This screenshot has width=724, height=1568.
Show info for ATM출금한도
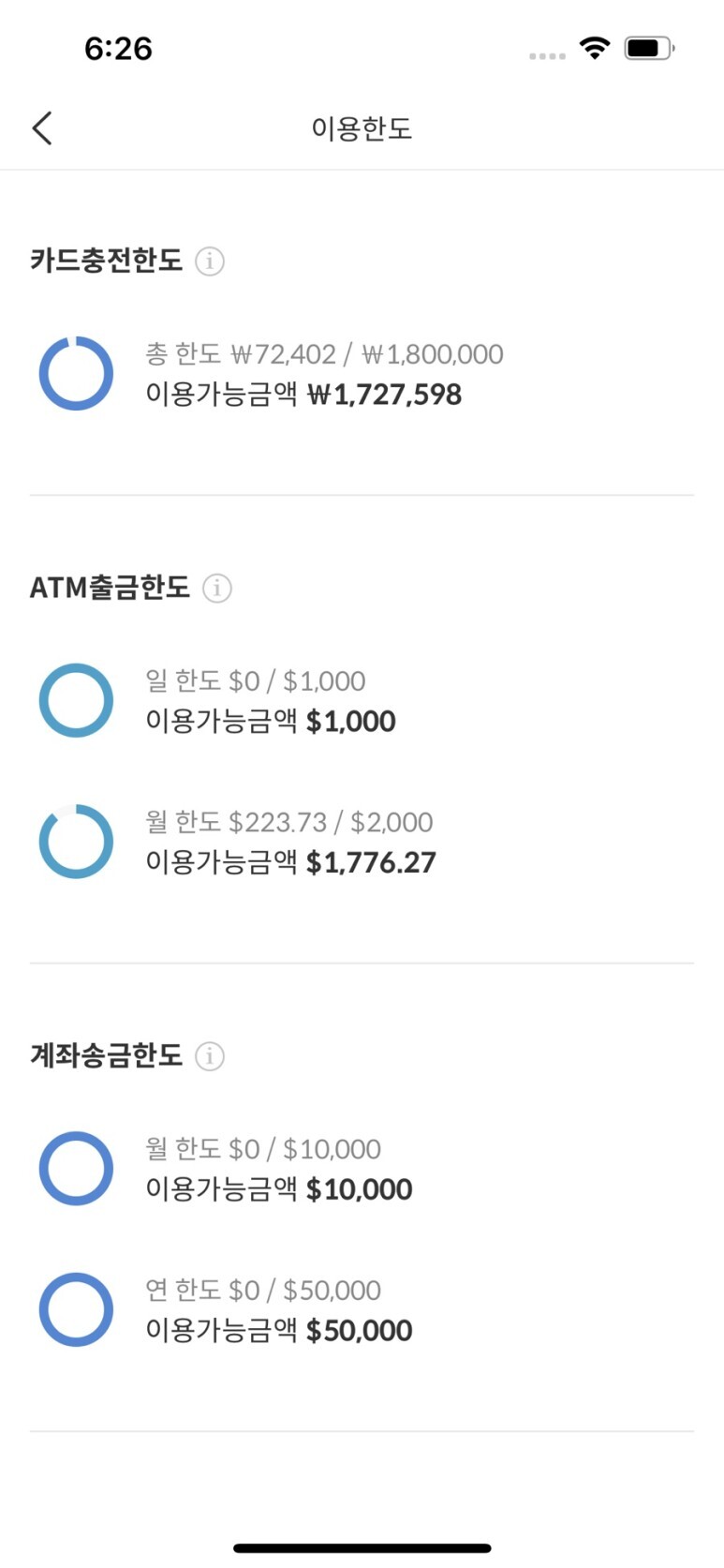[x=217, y=588]
